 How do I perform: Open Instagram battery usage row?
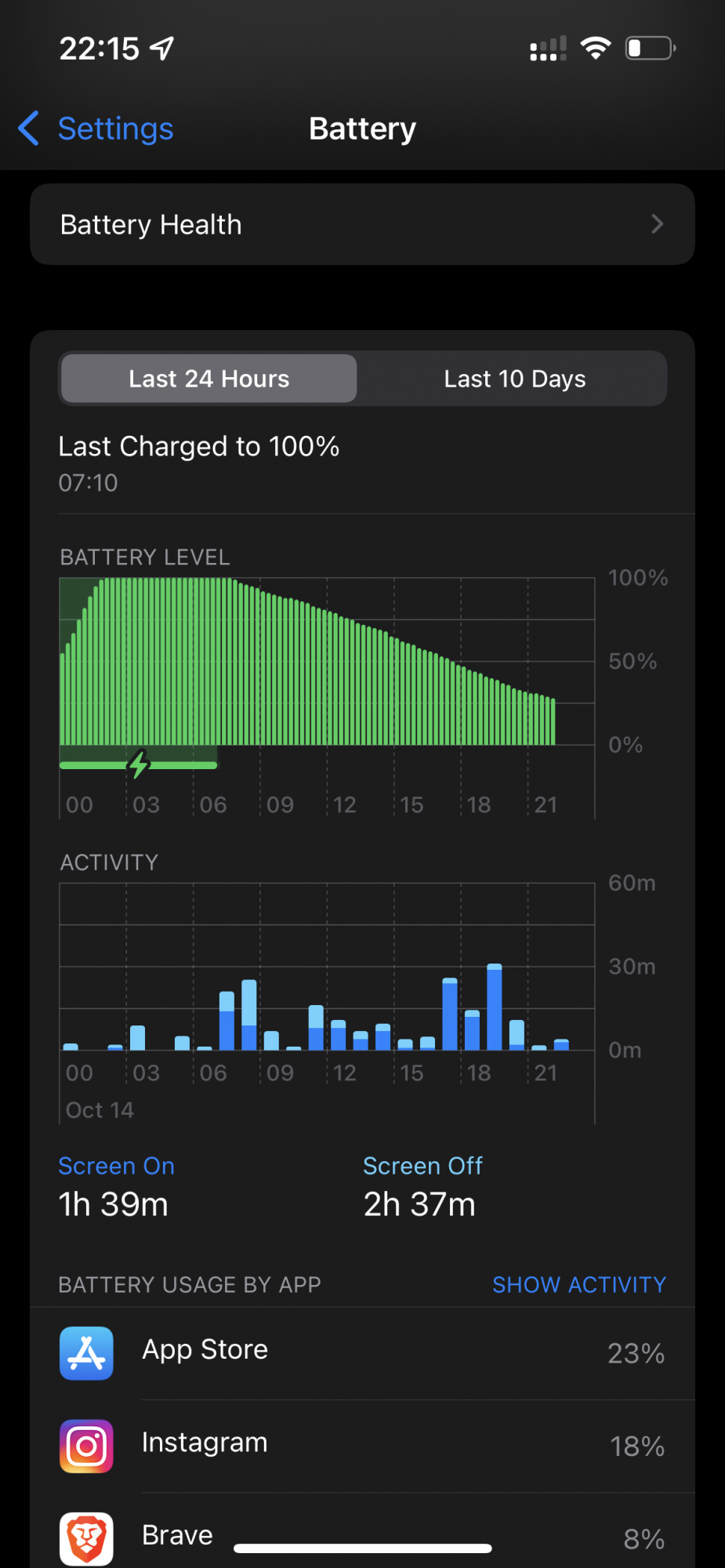point(362,1445)
